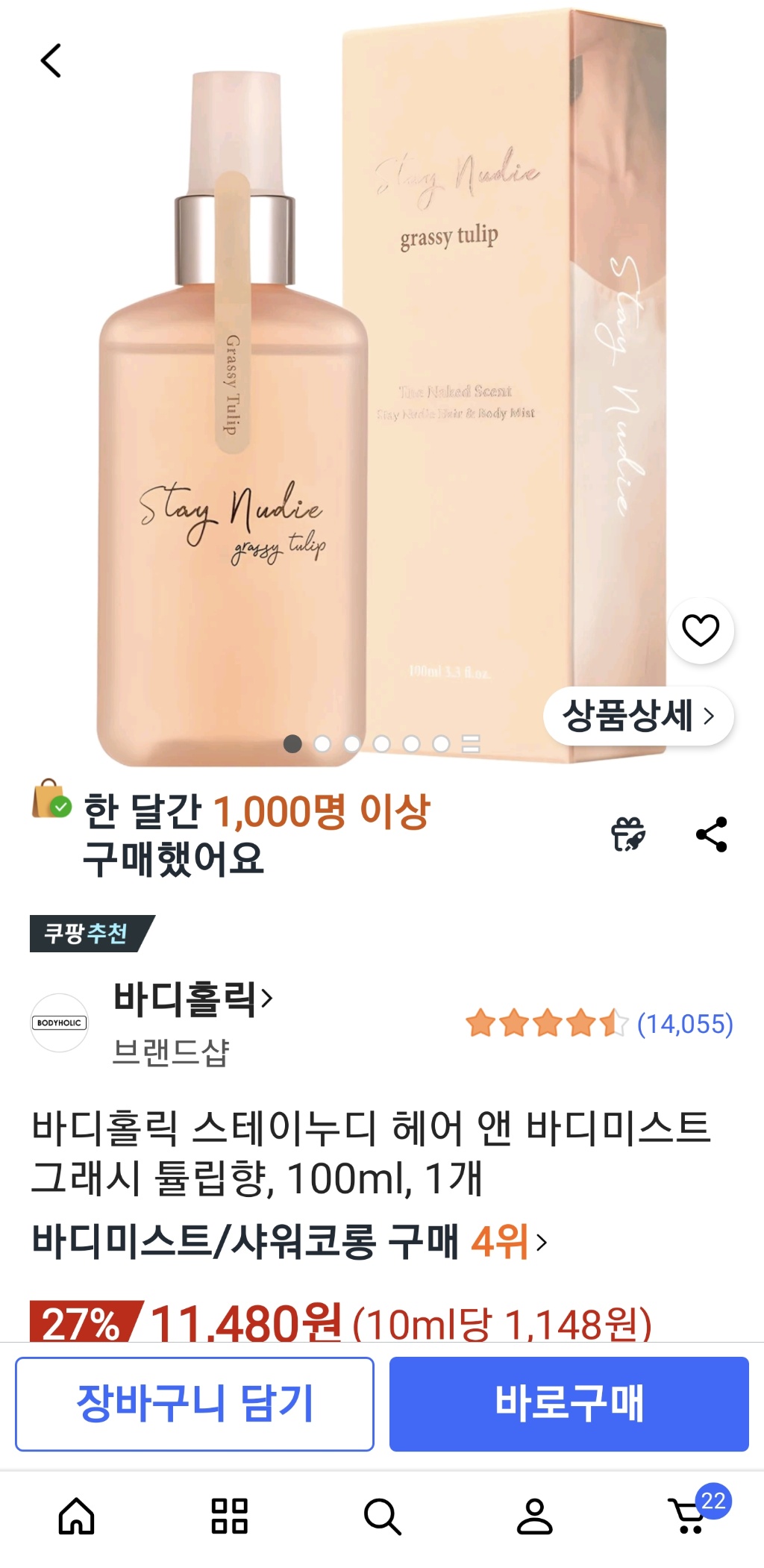This screenshot has width=764, height=1568.
Task: Open 상품상세 product details
Action: pos(638,716)
